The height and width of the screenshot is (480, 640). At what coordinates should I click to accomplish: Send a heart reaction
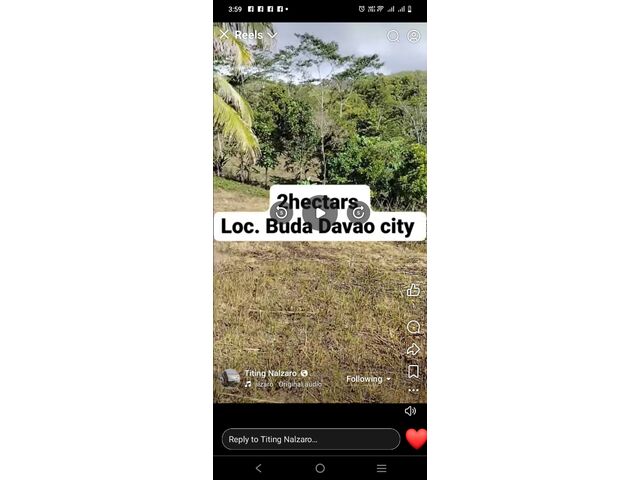416,439
